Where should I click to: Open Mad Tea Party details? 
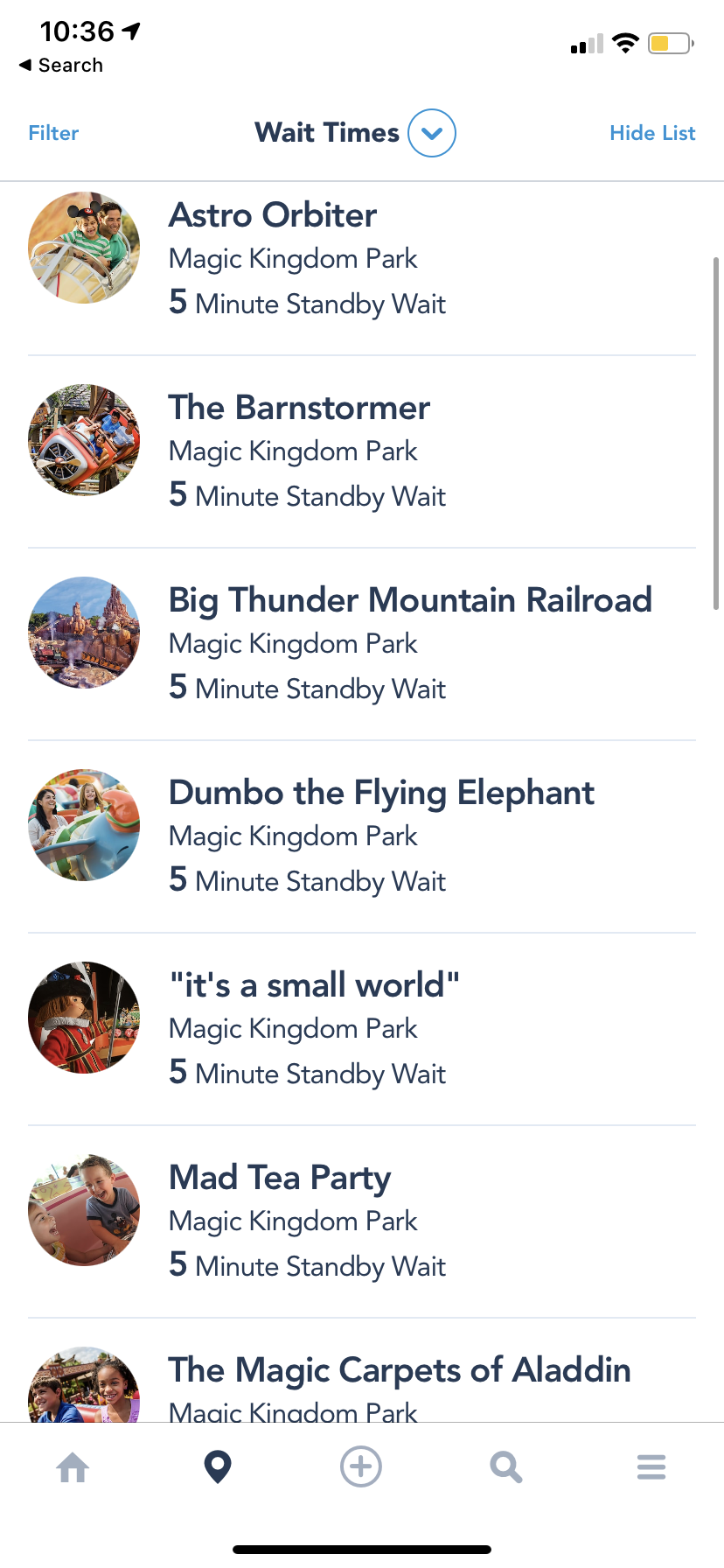click(x=280, y=1179)
